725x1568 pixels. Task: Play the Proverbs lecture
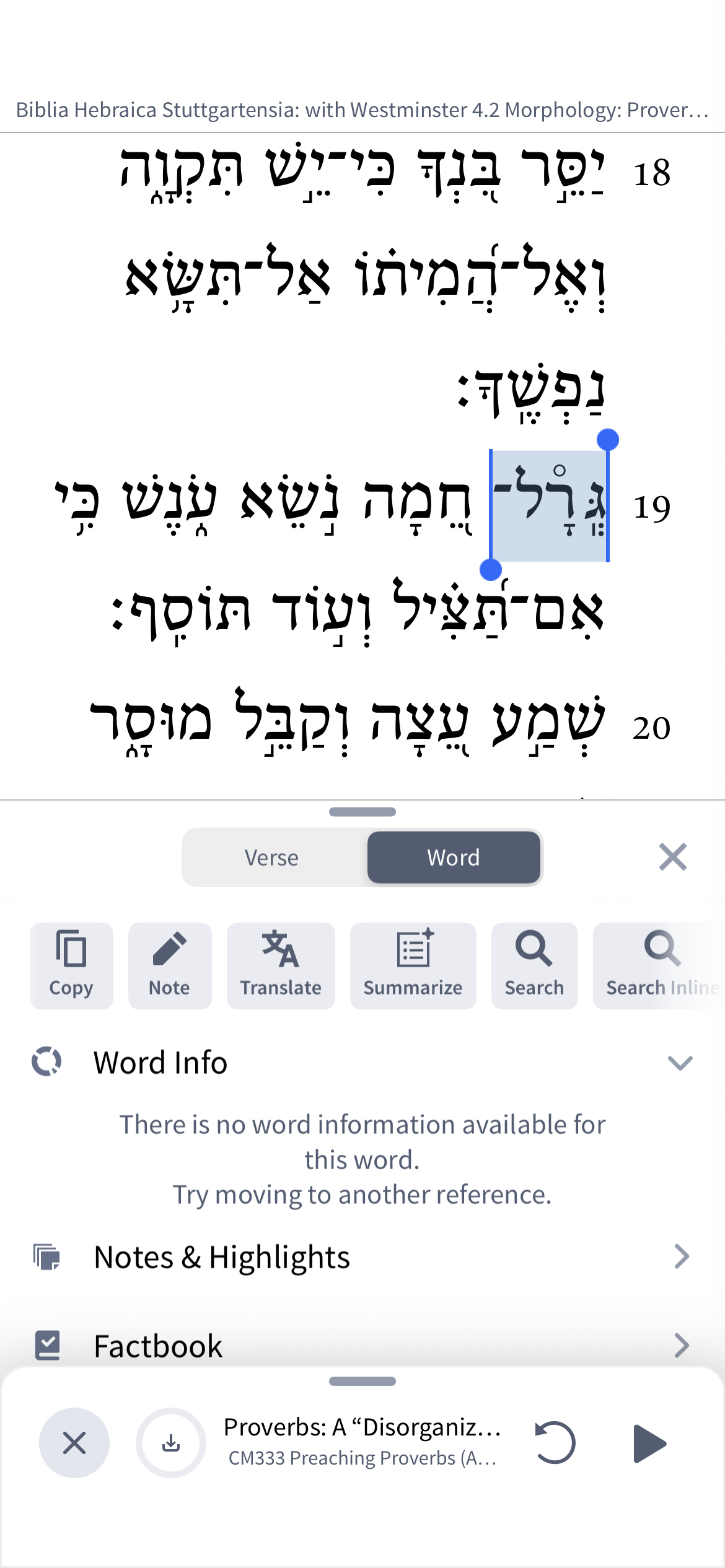(x=649, y=1444)
